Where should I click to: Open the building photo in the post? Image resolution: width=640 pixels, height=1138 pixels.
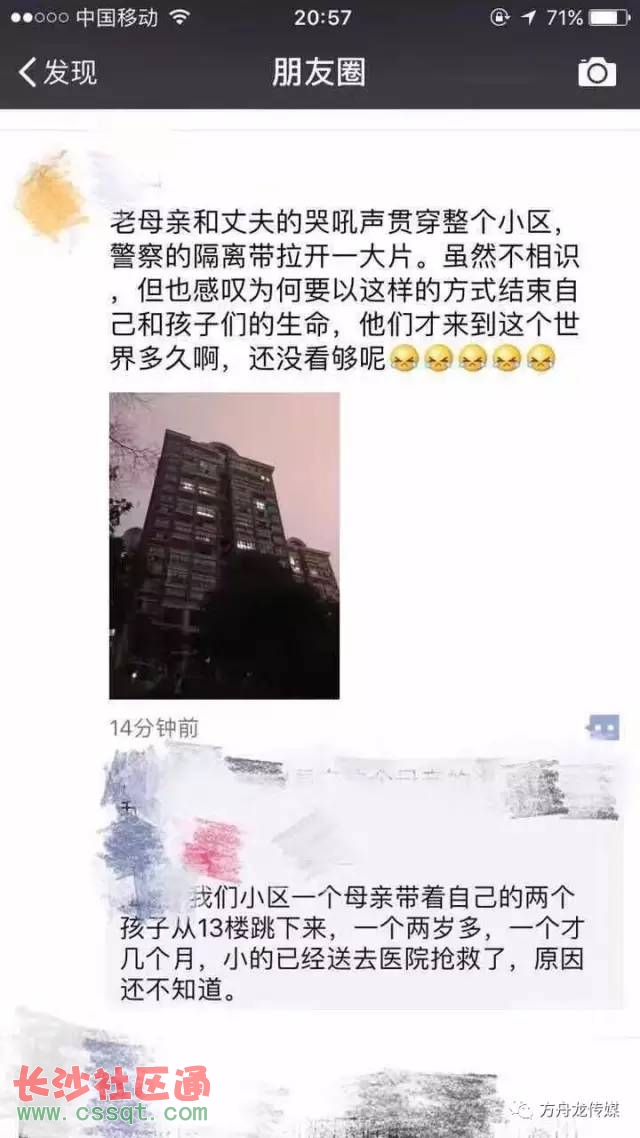point(224,545)
